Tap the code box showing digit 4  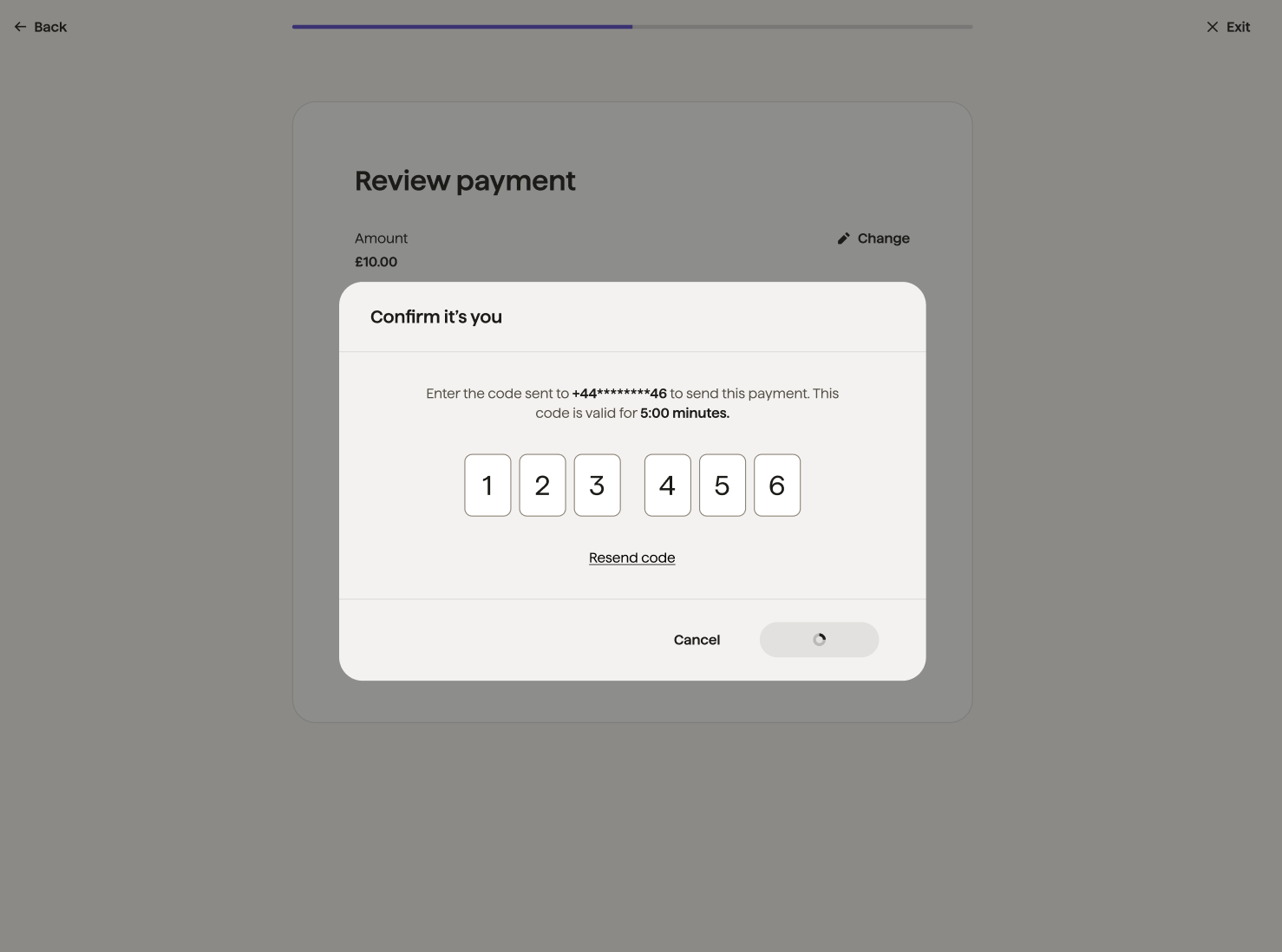[x=667, y=486]
